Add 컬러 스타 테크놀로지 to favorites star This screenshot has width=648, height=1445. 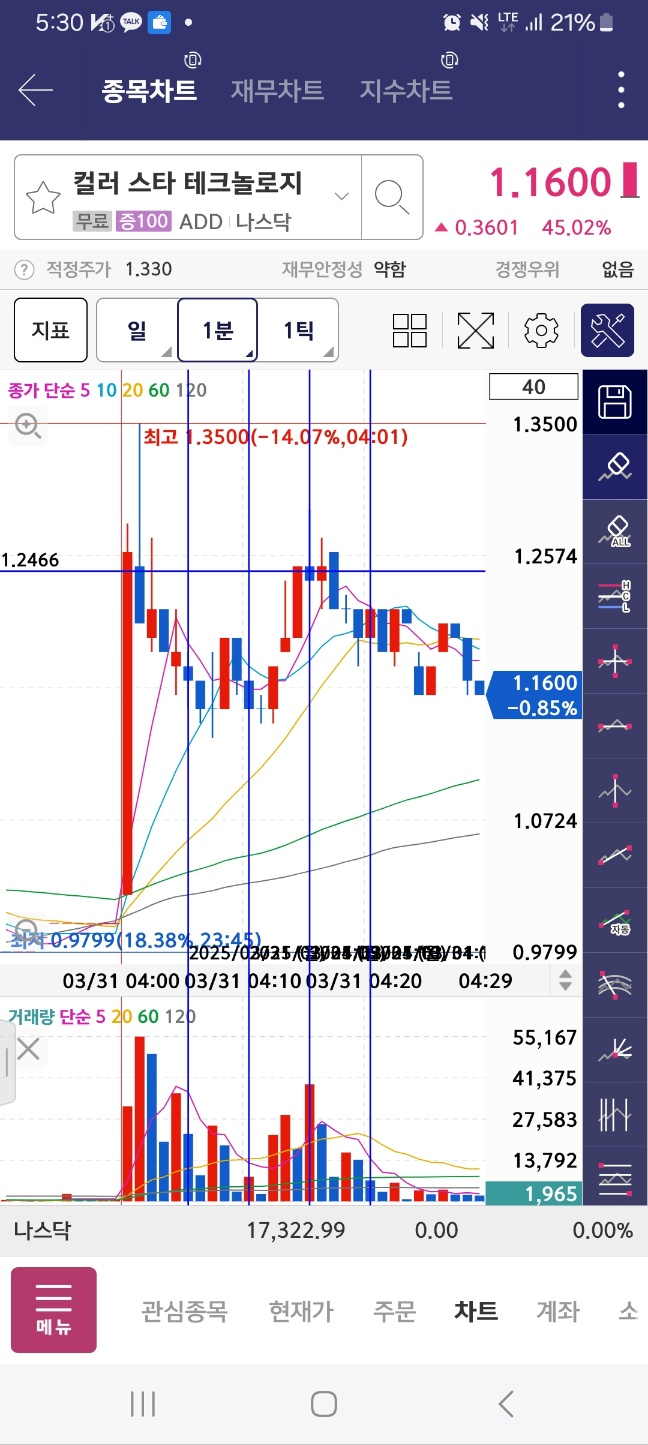pos(43,198)
